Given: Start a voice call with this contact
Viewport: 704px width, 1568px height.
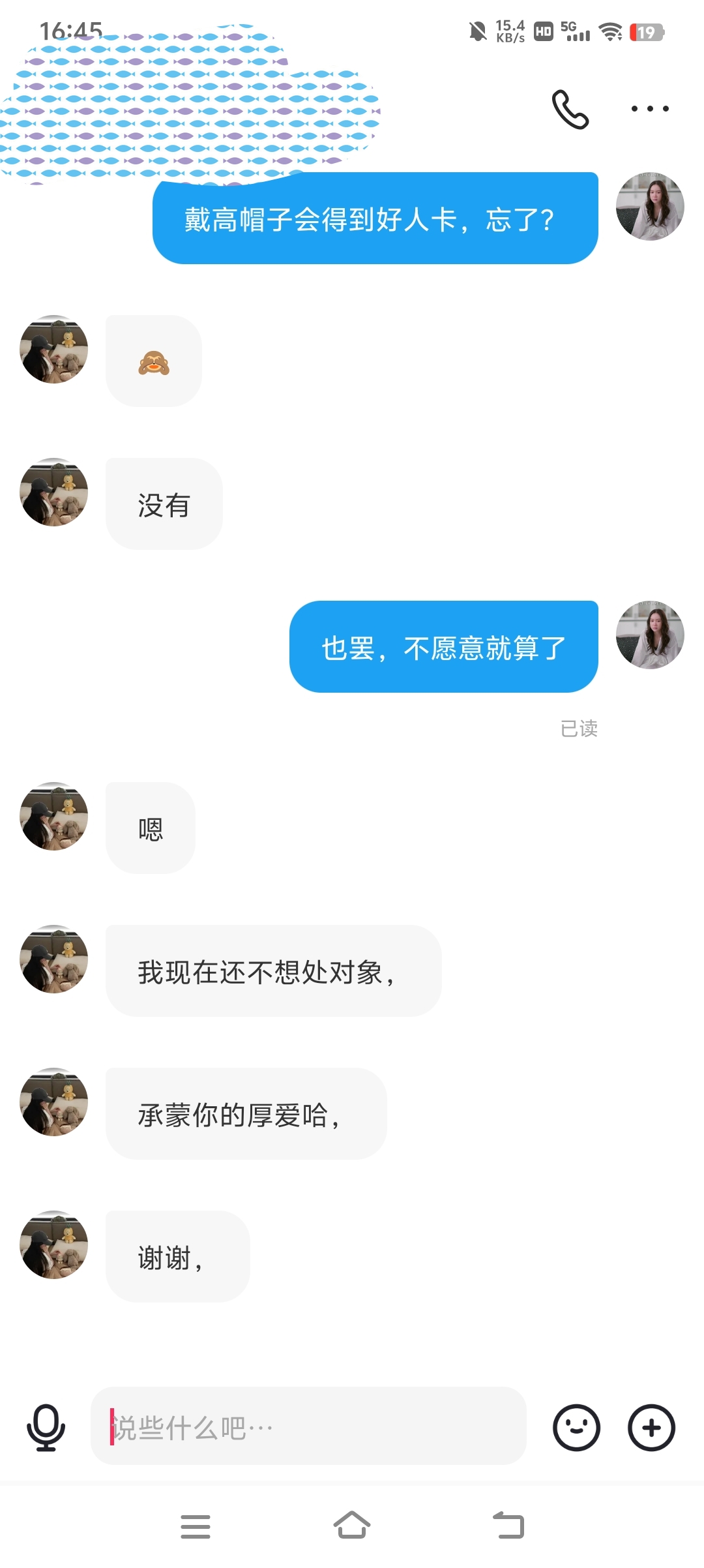Looking at the screenshot, I should [x=570, y=109].
